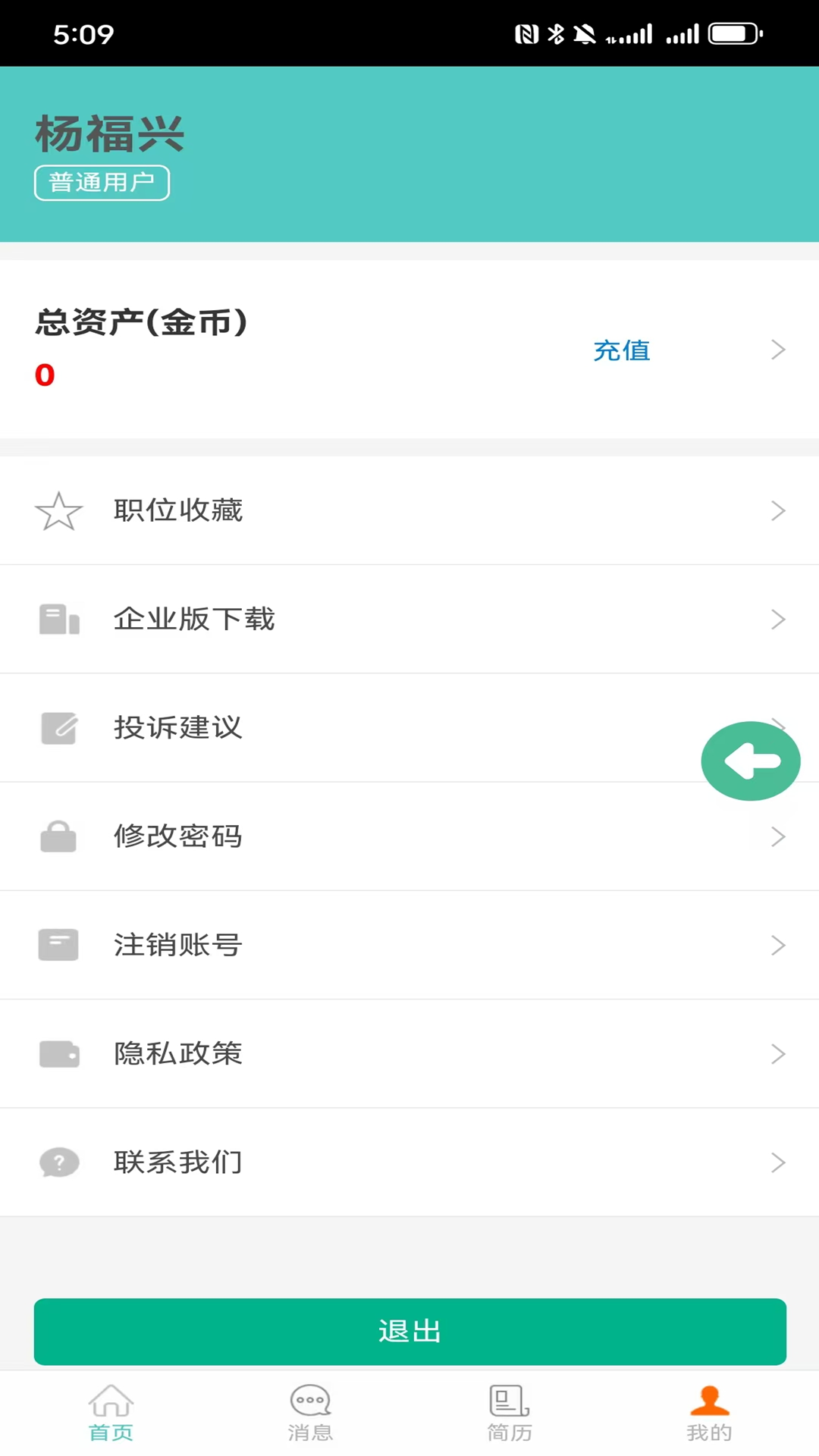This screenshot has width=819, height=1456.
Task: Open the 消息 message tab
Action: 310,1412
